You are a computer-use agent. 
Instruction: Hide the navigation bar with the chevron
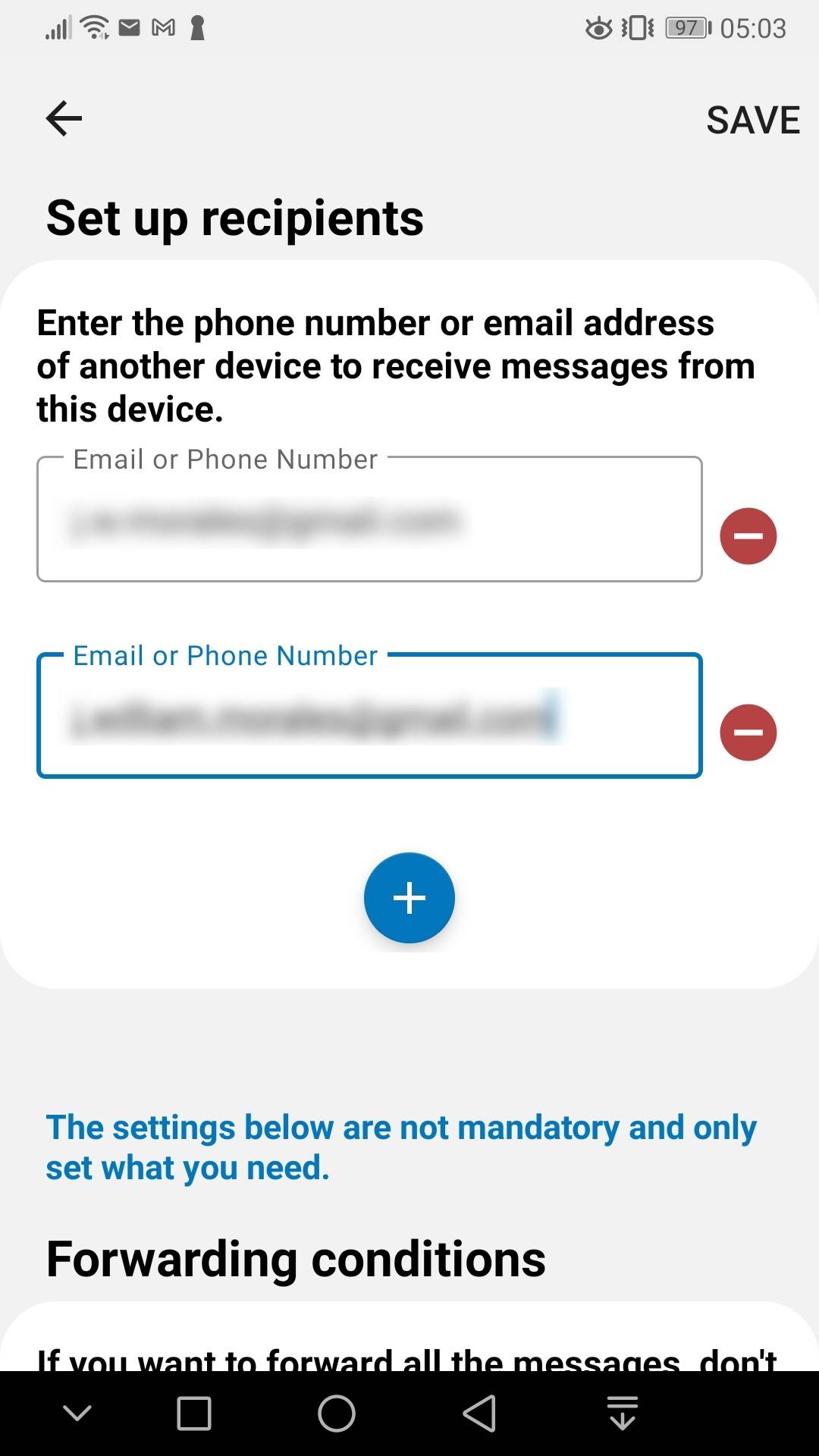77,1414
